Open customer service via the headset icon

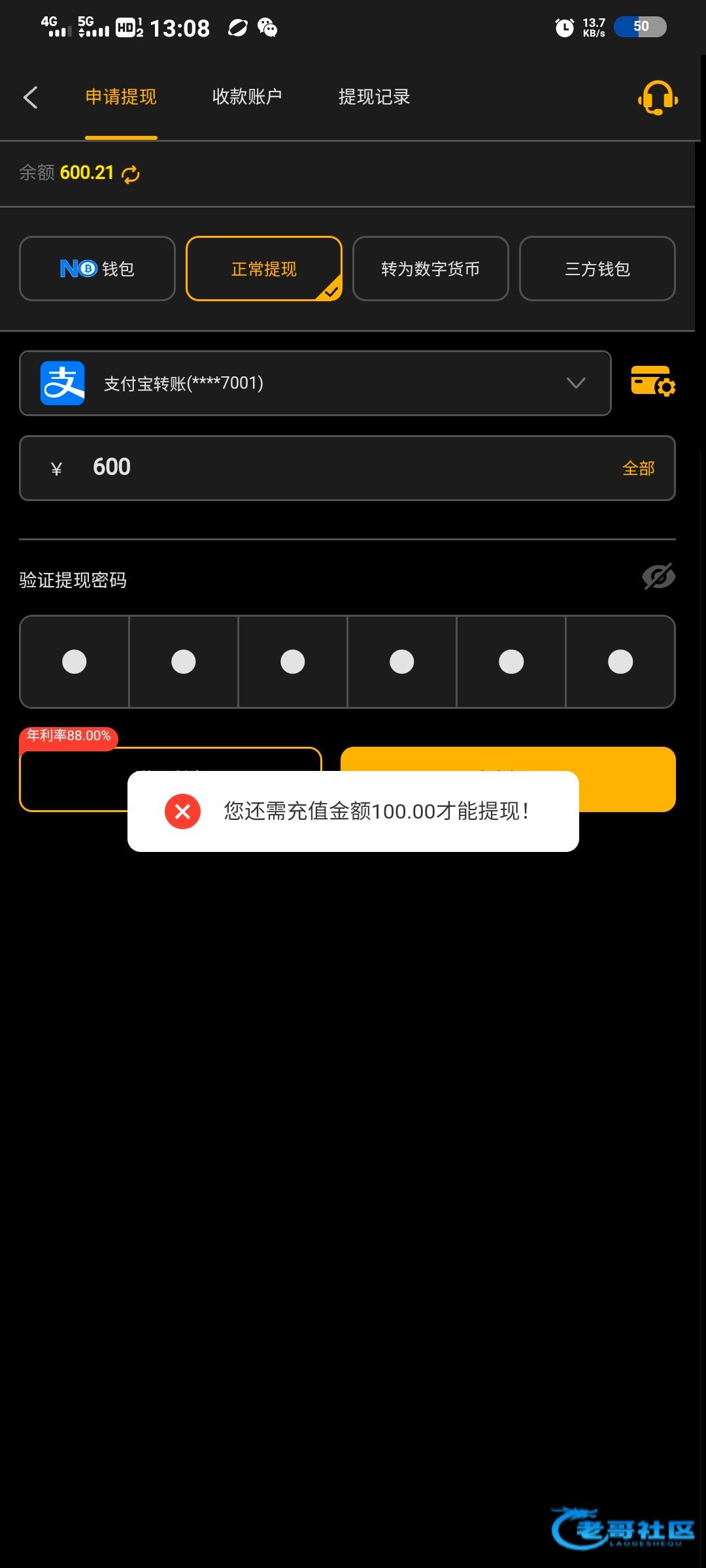tap(658, 98)
